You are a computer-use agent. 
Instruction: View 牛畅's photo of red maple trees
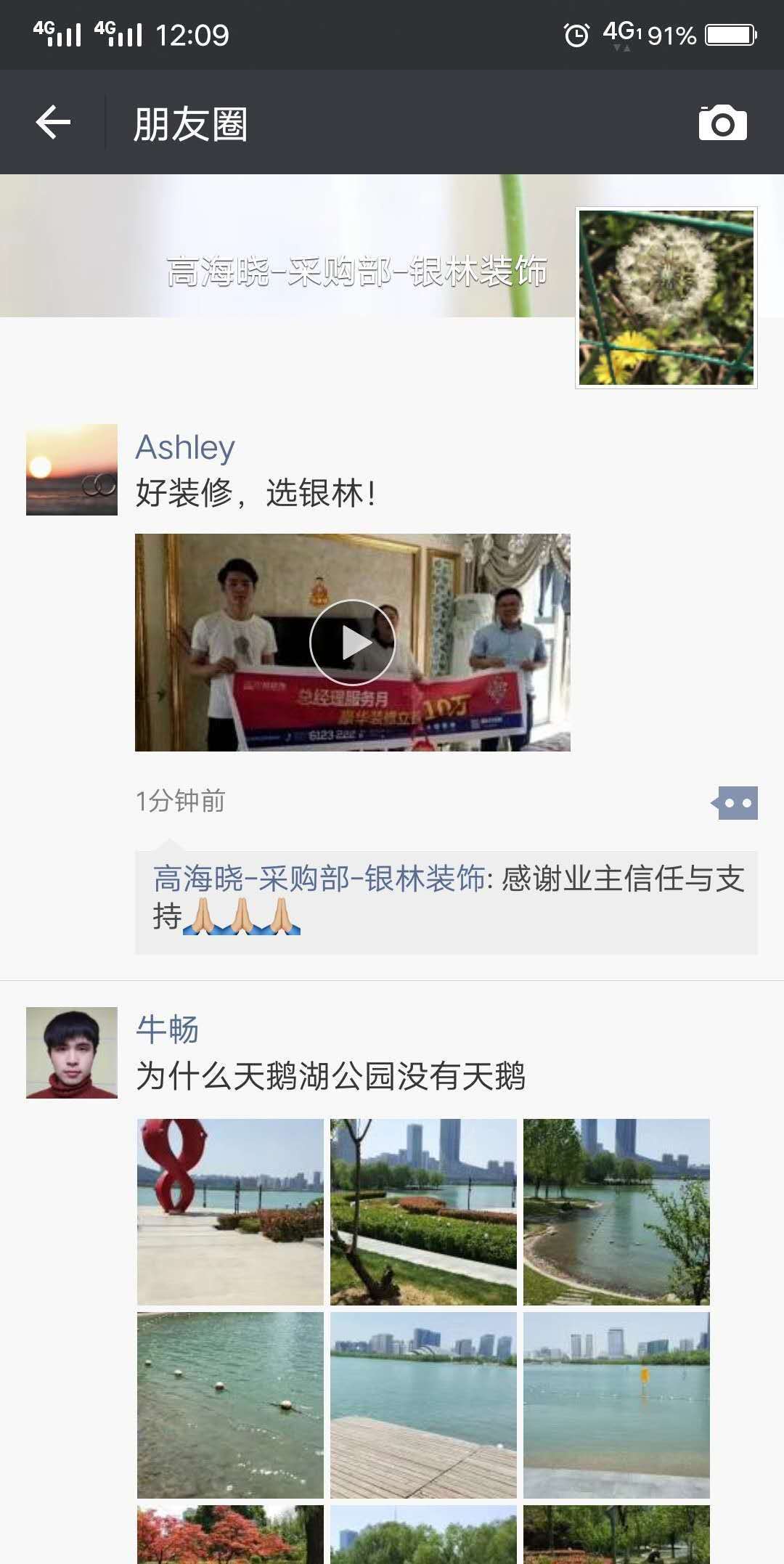pyautogui.click(x=230, y=1534)
